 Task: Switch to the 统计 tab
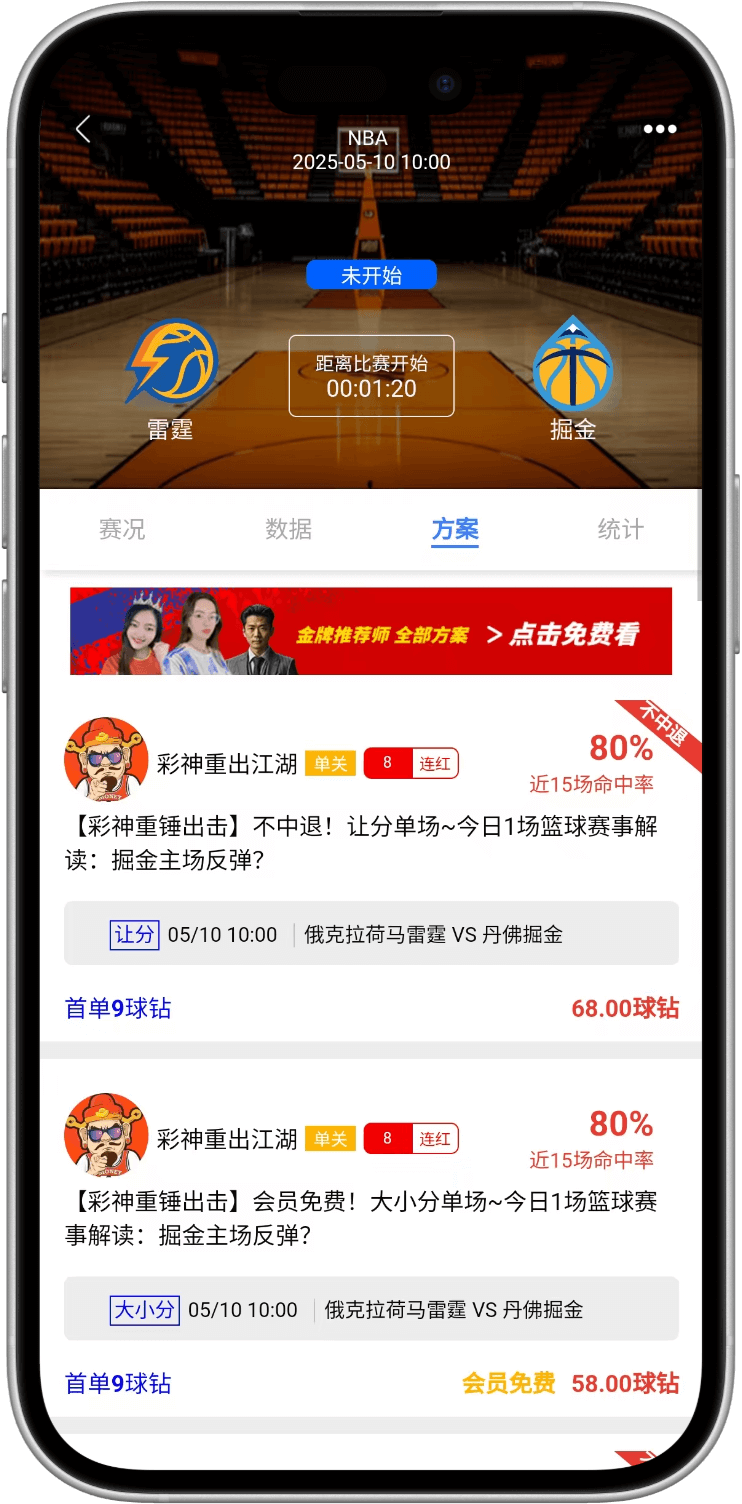point(620,529)
